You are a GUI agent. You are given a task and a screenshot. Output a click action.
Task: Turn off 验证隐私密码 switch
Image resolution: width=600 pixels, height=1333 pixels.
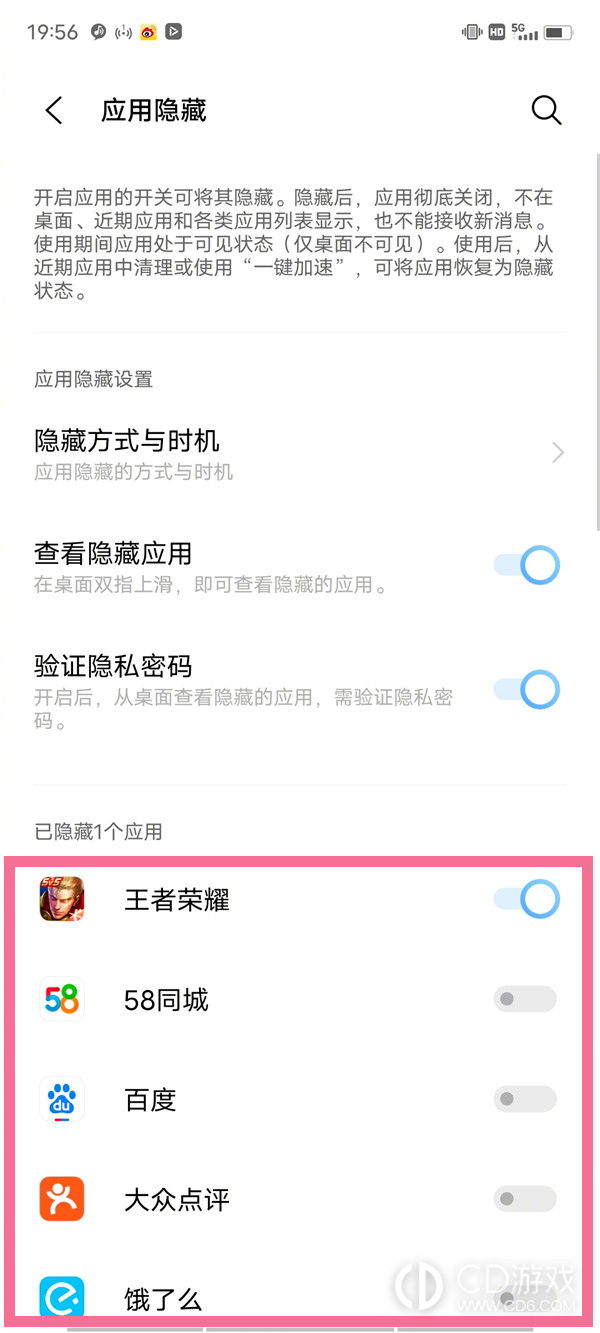click(526, 690)
